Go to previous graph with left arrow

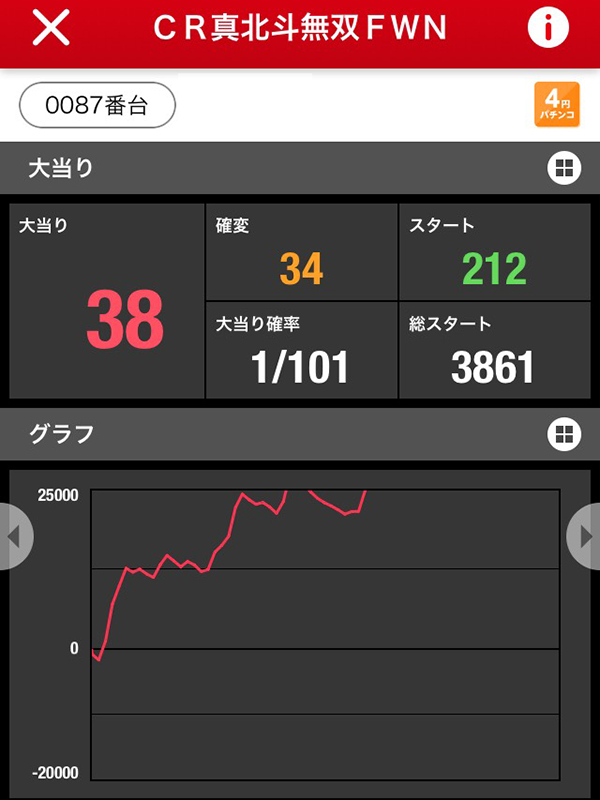(14, 536)
